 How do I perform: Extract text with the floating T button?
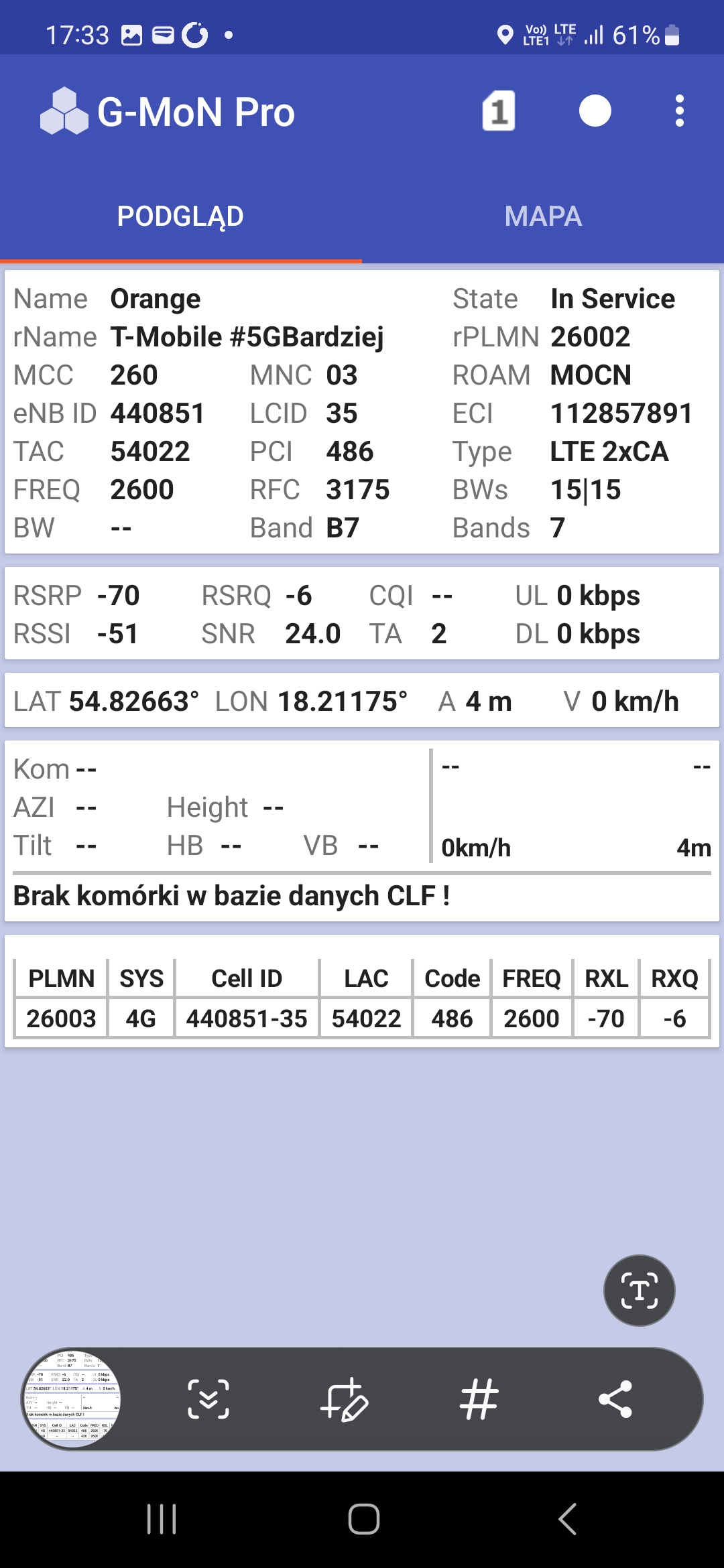click(639, 1290)
